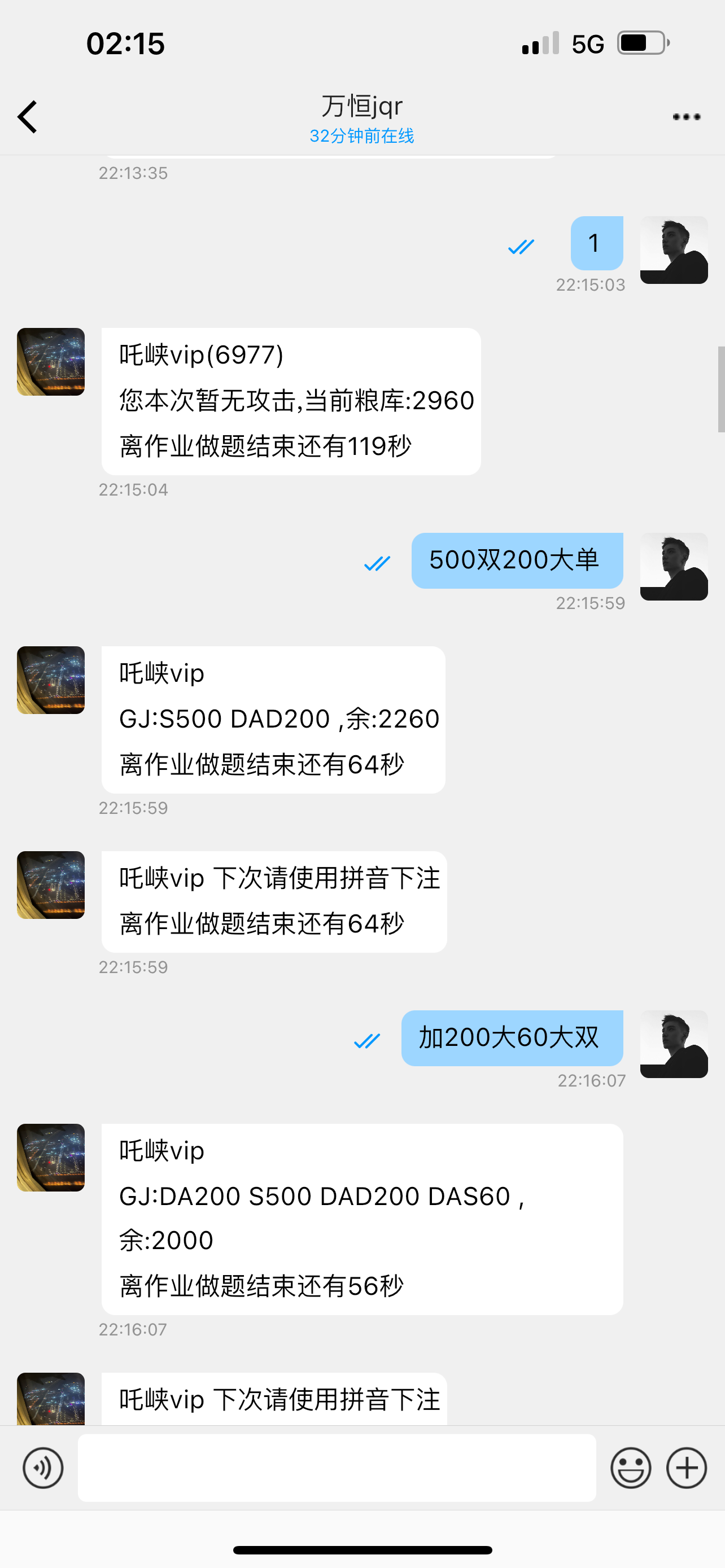The width and height of the screenshot is (725, 1568).
Task: Tap sender avatar beside 吒峡vip(6977) message
Action: 50,362
